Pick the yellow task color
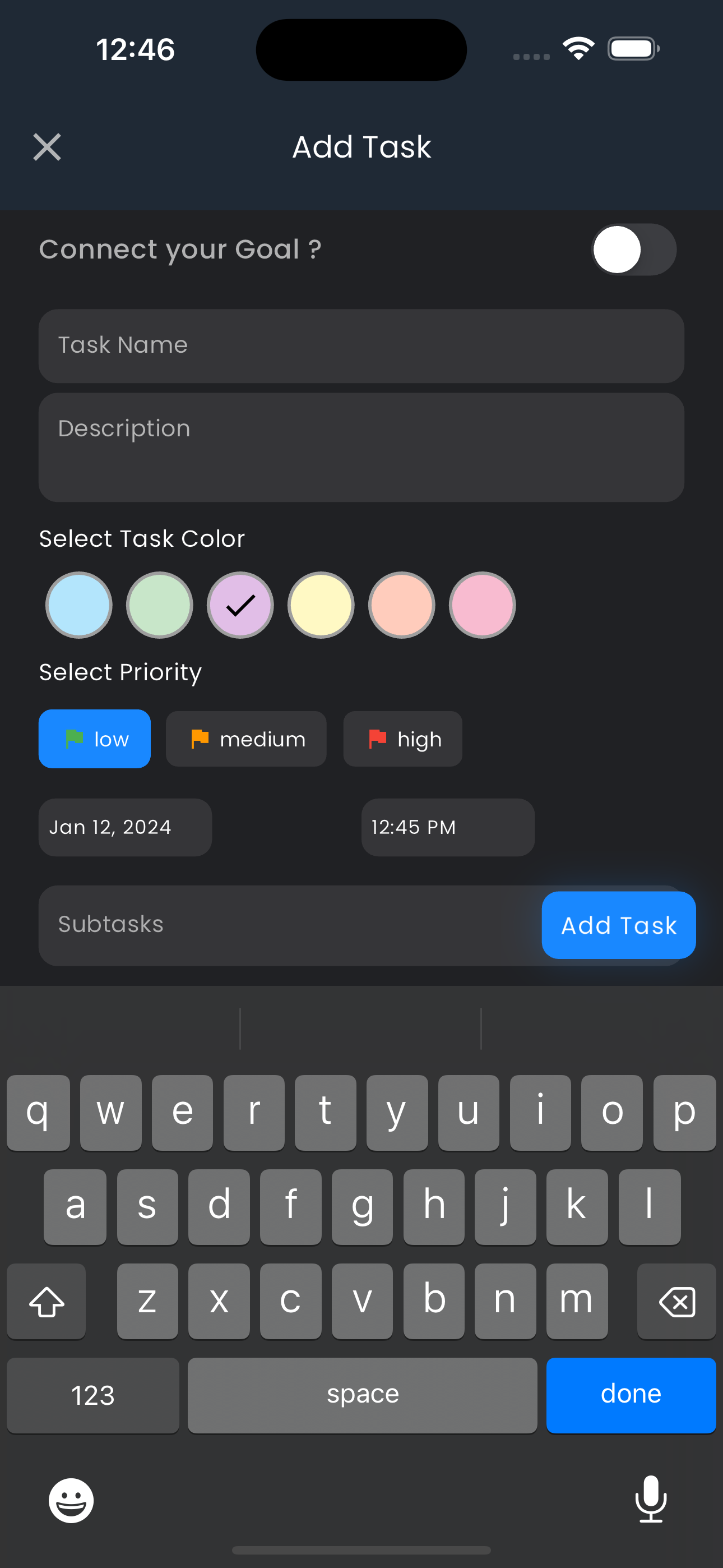The image size is (723, 1568). (321, 605)
